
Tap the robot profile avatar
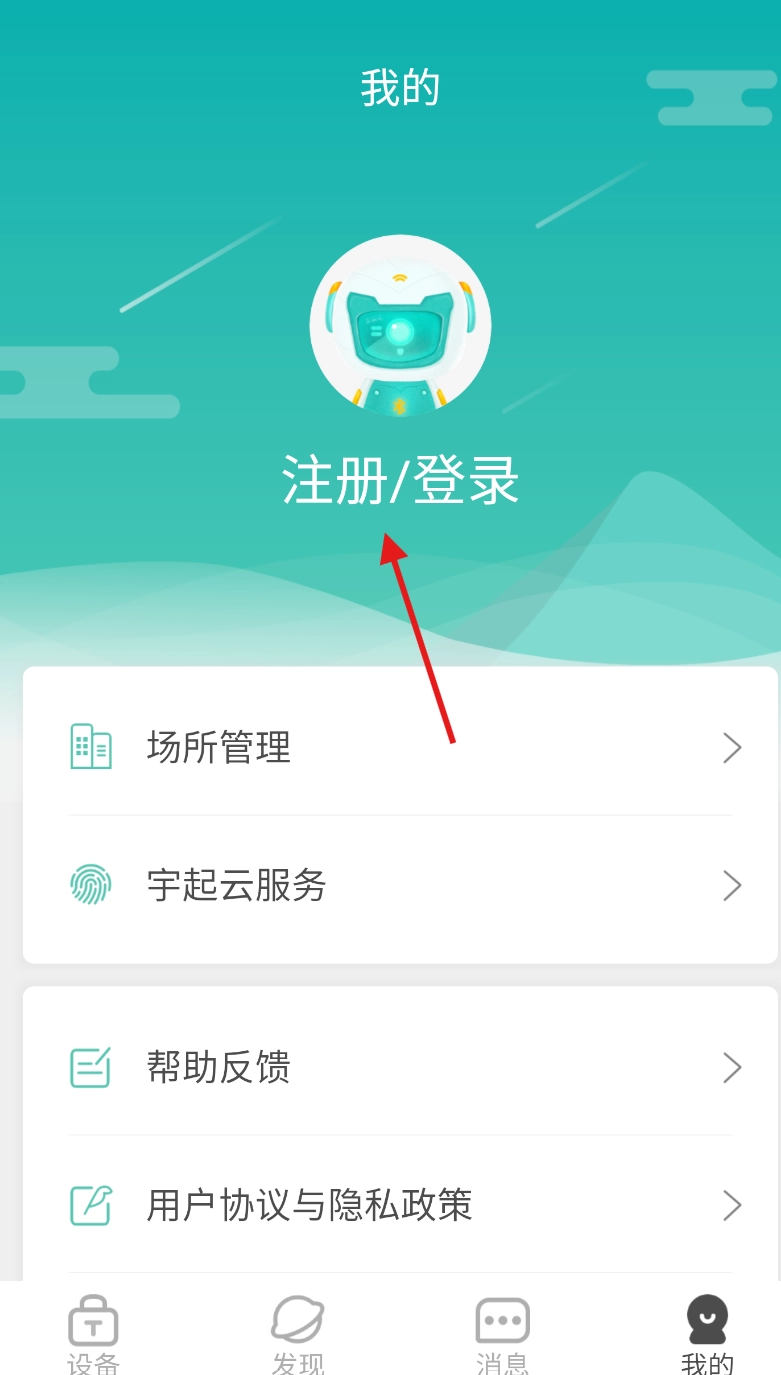[x=400, y=325]
